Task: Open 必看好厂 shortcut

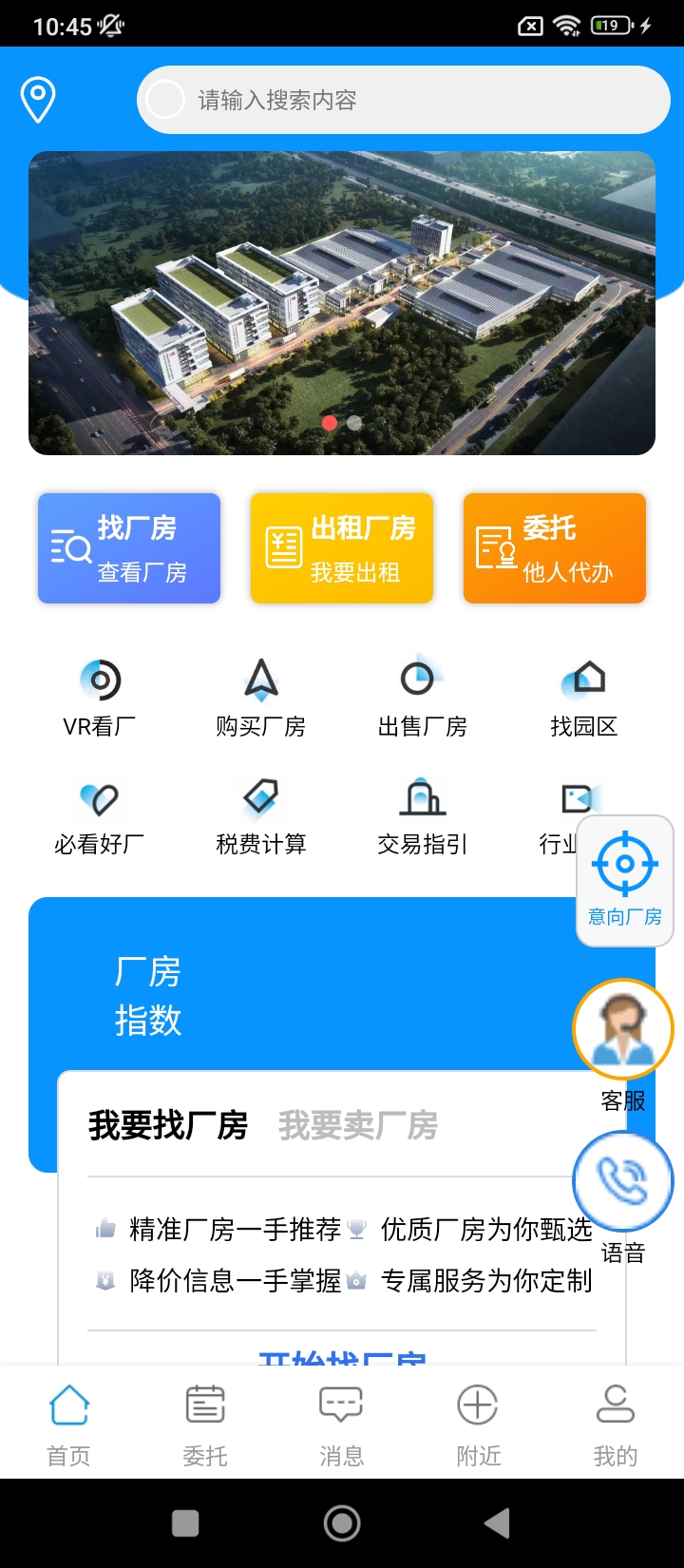Action: 100,815
